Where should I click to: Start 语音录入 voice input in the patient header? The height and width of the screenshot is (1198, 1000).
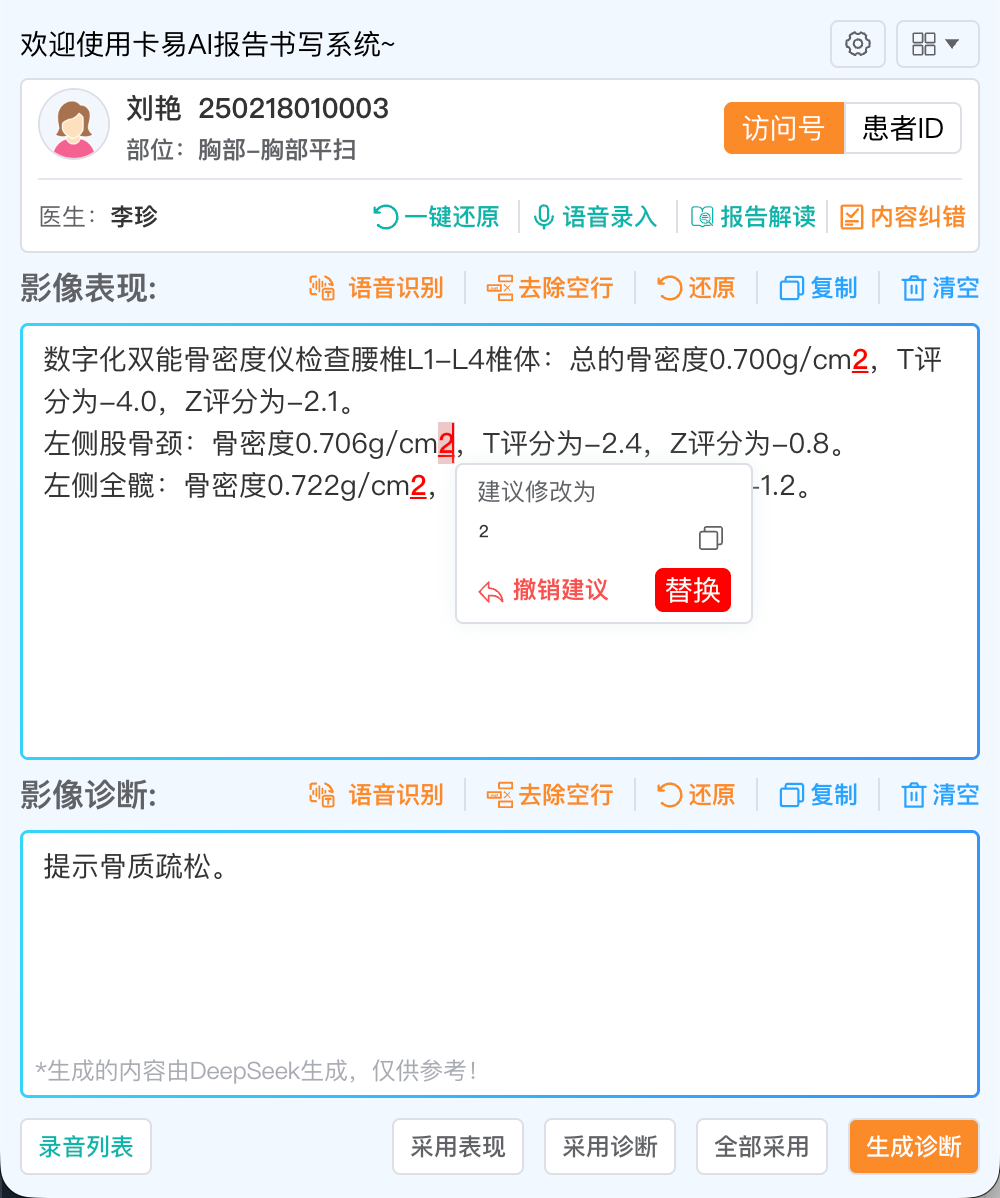click(x=595, y=217)
